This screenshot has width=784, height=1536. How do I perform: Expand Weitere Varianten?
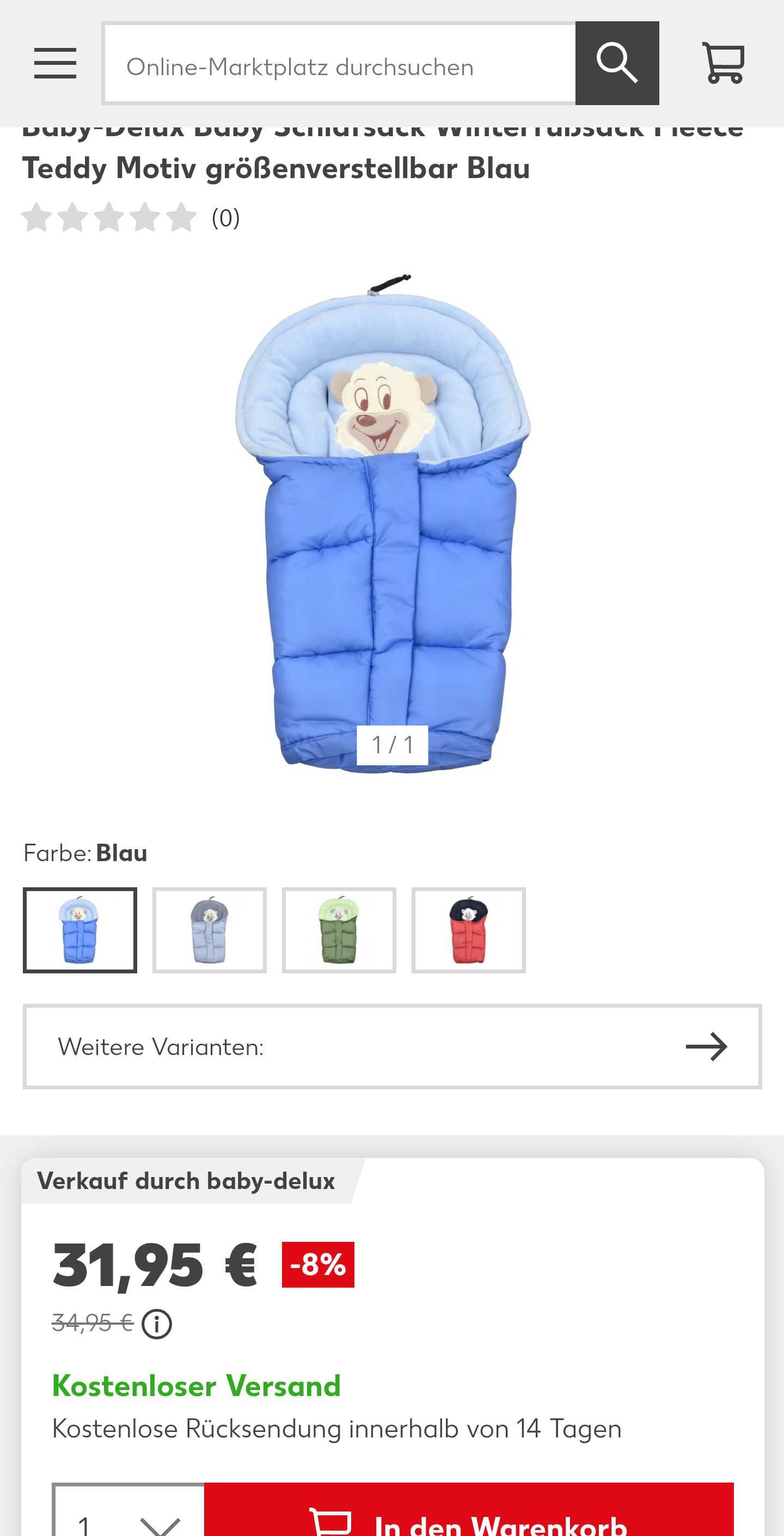(x=391, y=1046)
